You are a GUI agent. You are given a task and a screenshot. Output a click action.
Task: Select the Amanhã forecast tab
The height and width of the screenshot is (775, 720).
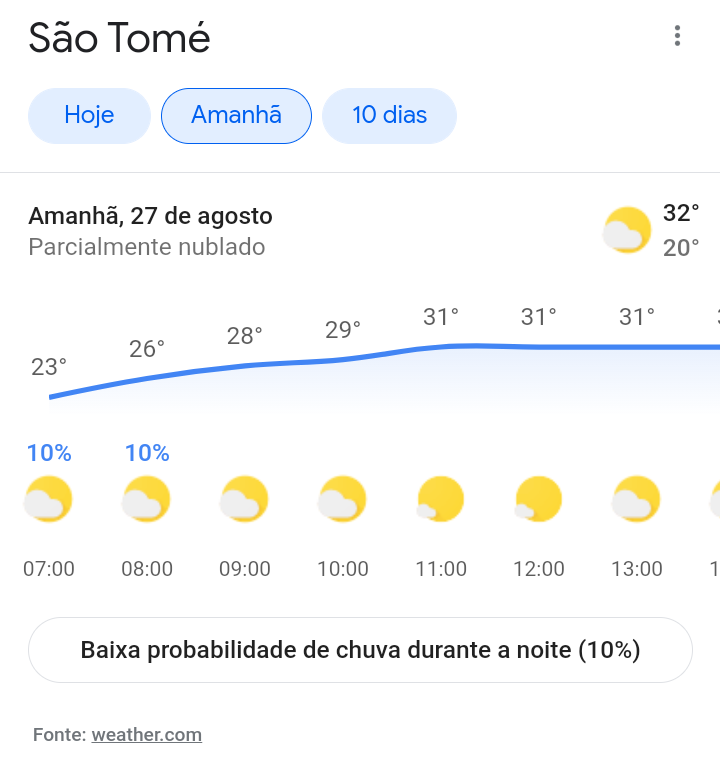(x=236, y=116)
